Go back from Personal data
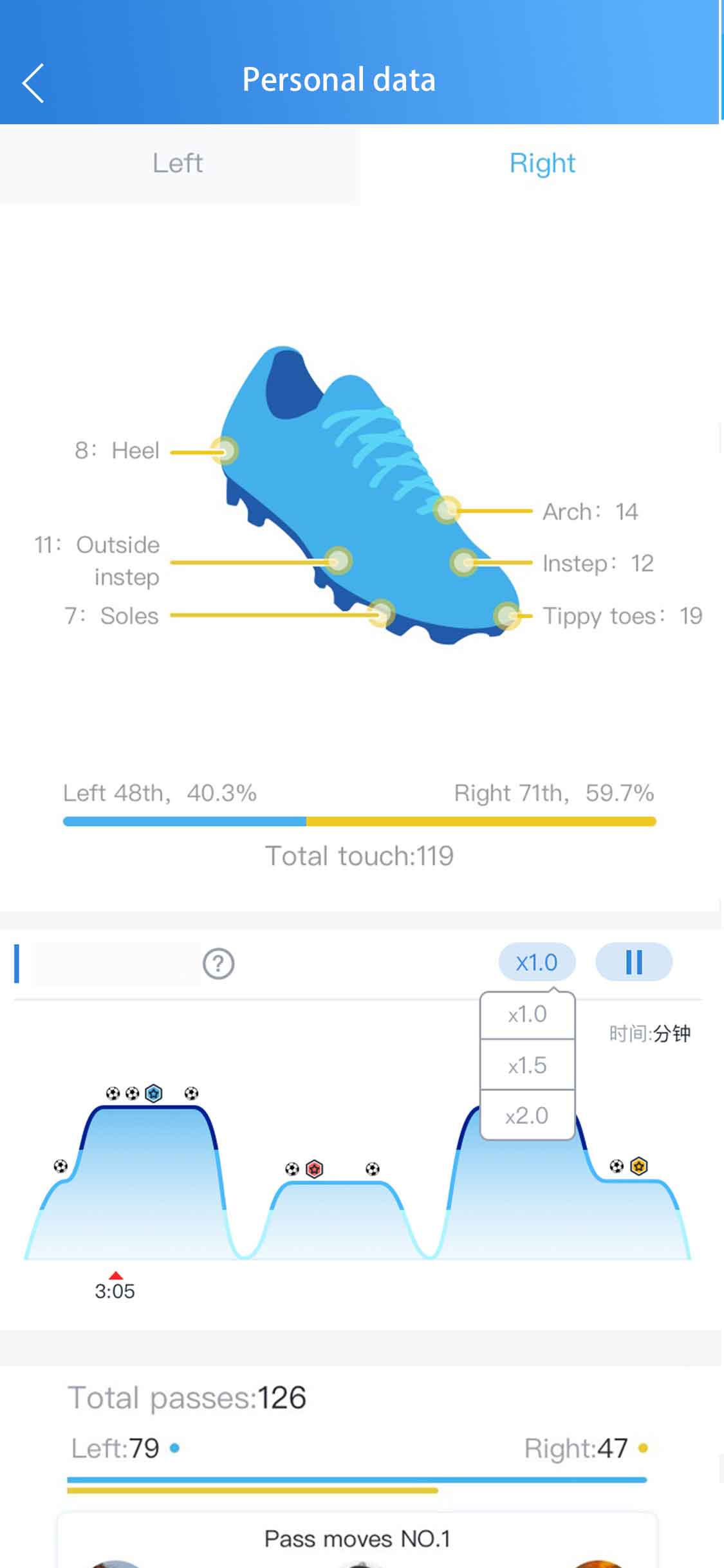Image resolution: width=724 pixels, height=1568 pixels. point(33,82)
